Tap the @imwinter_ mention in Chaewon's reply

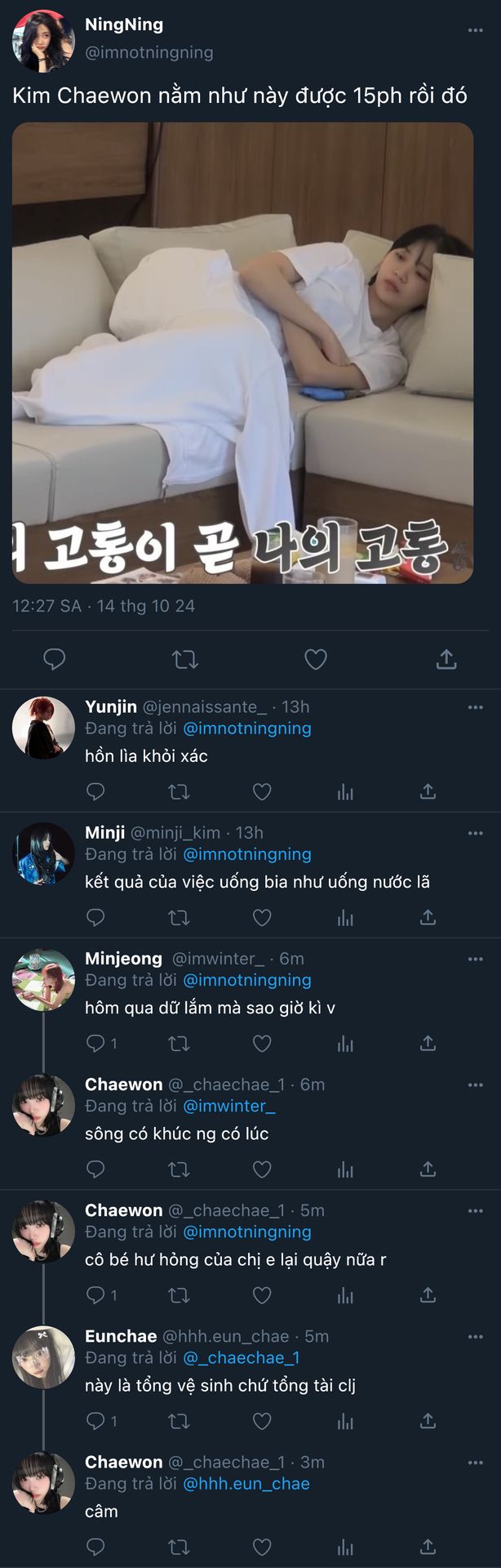pyautogui.click(x=229, y=1106)
